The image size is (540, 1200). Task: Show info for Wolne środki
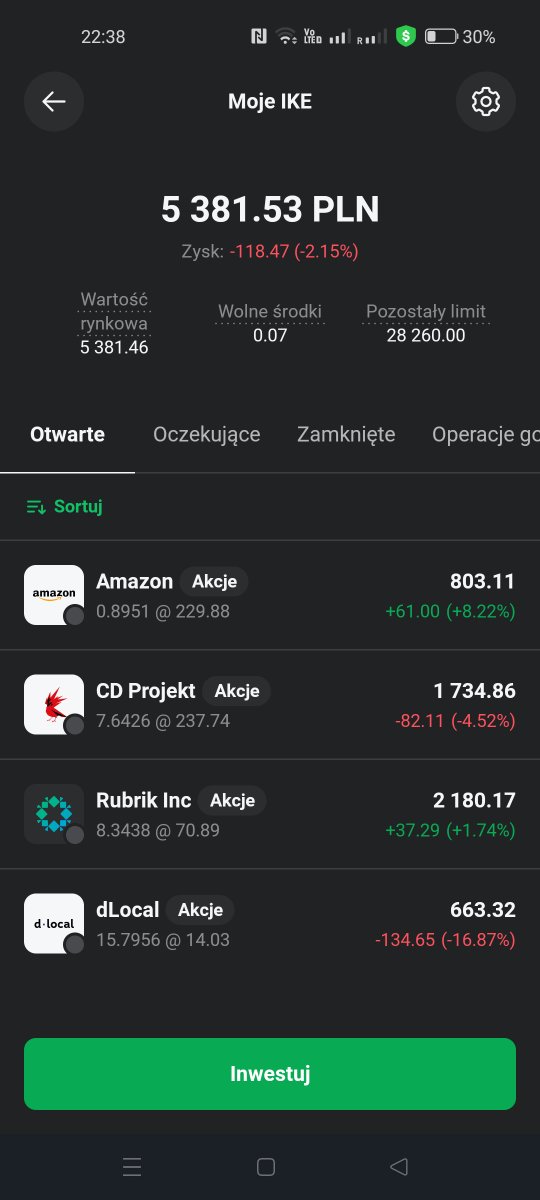click(x=270, y=312)
